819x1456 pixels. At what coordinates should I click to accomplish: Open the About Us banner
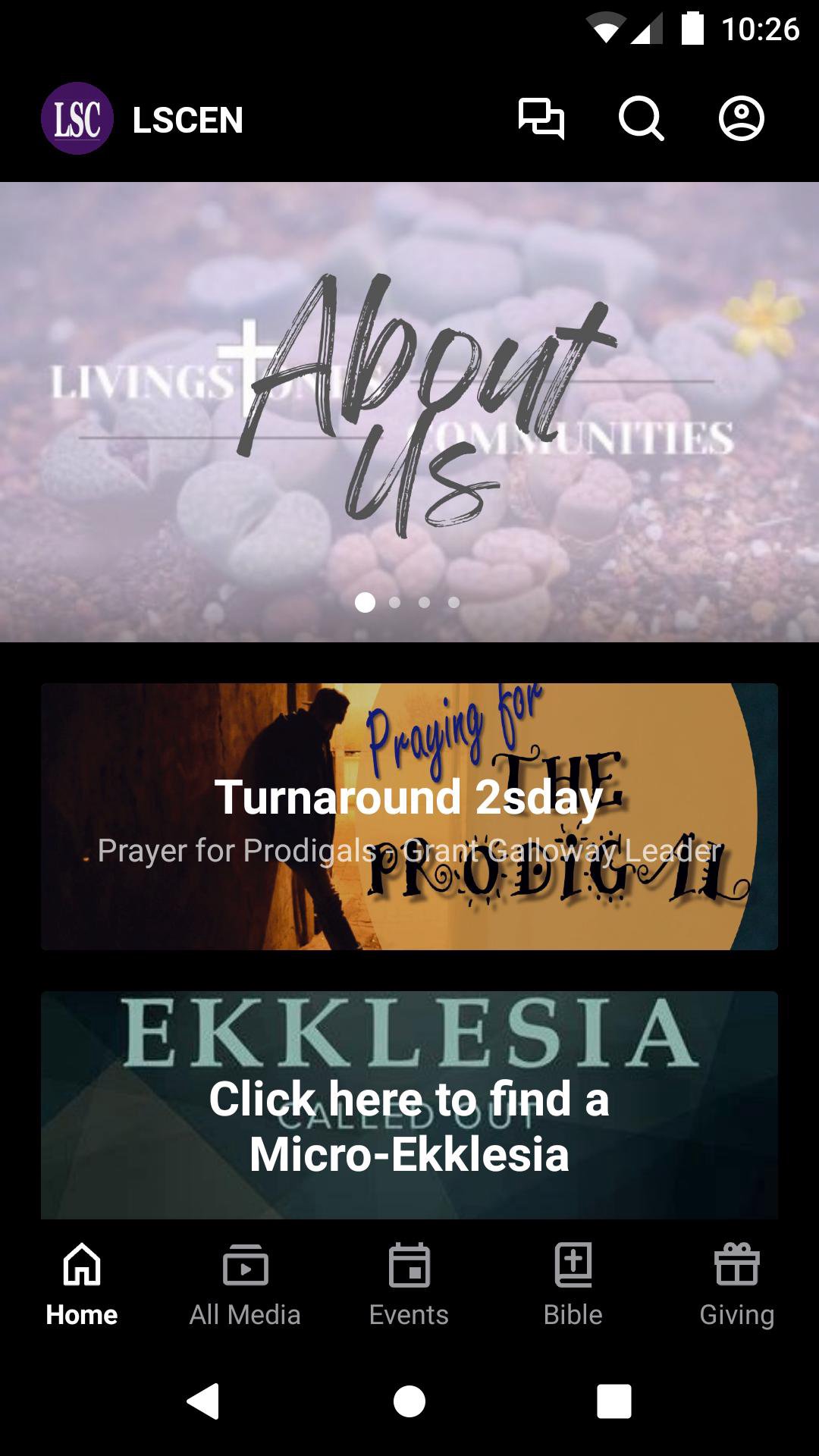pyautogui.click(x=409, y=411)
